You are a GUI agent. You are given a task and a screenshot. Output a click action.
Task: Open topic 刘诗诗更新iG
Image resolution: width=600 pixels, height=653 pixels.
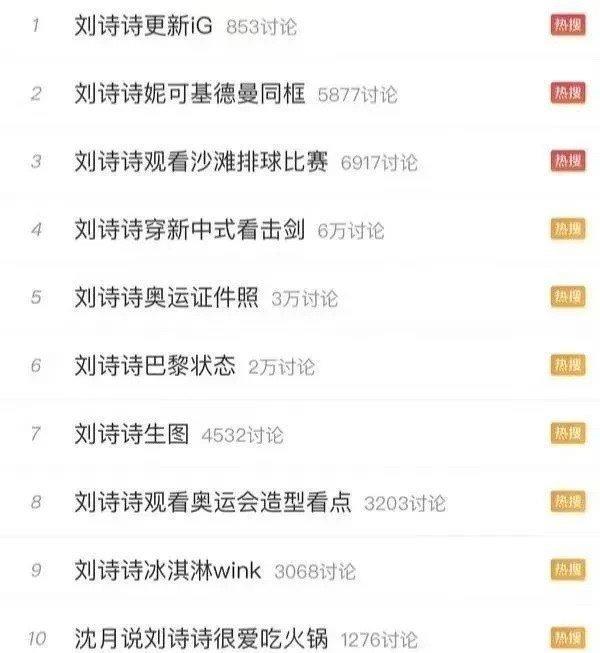[x=144, y=26]
